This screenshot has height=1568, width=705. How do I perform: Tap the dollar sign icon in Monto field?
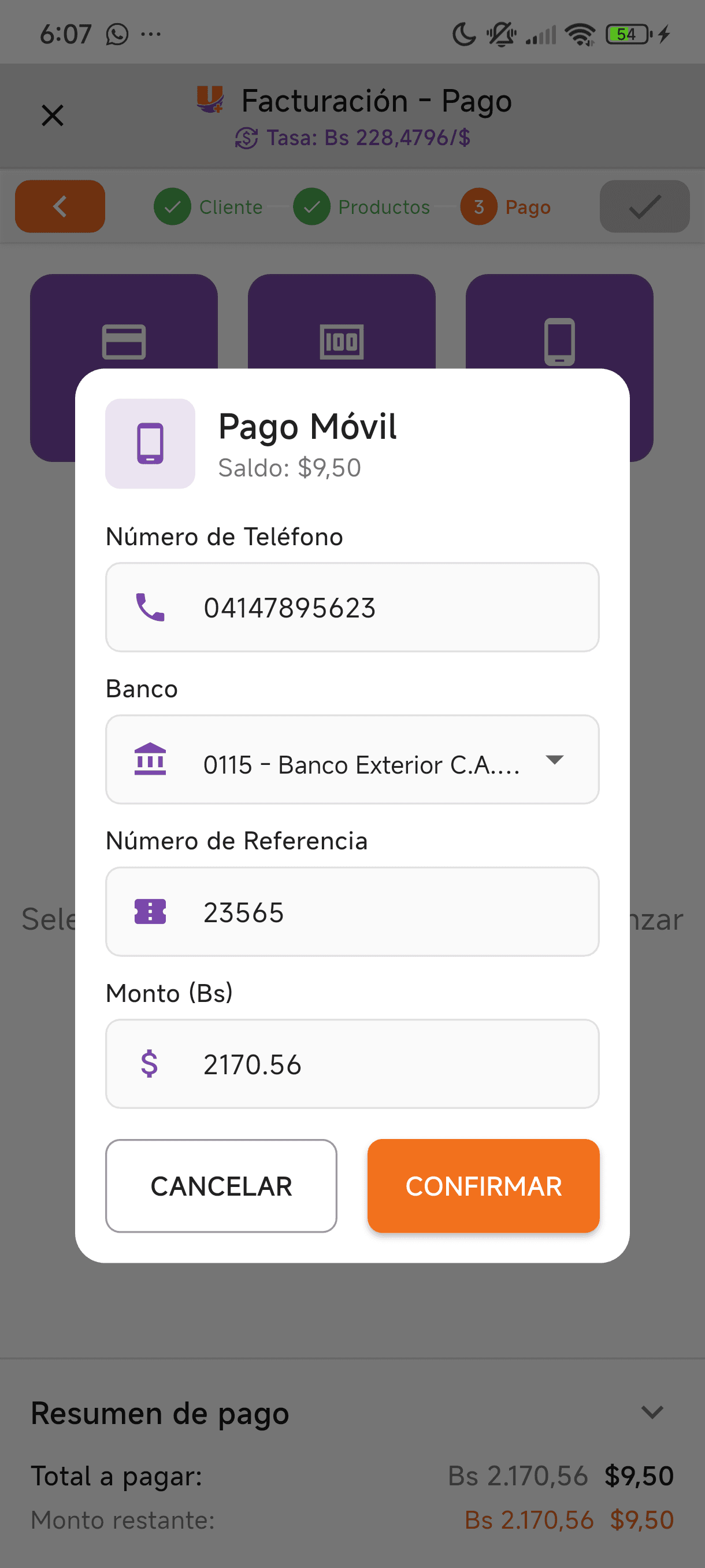click(150, 1063)
